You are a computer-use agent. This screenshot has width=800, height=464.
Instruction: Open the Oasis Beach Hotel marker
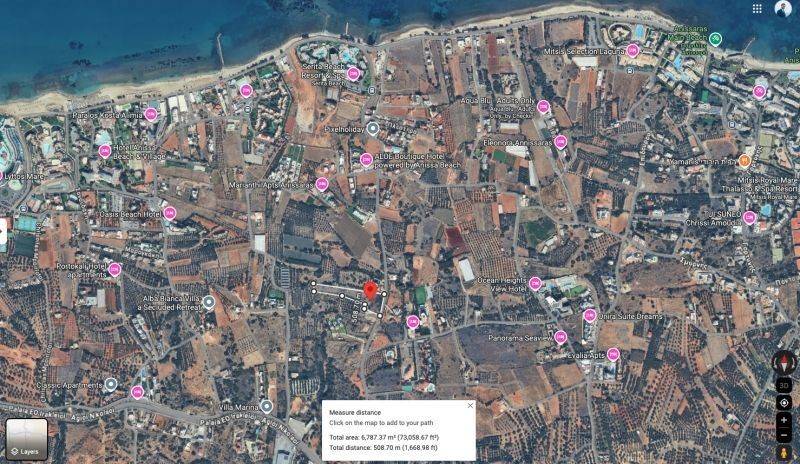pos(169,213)
